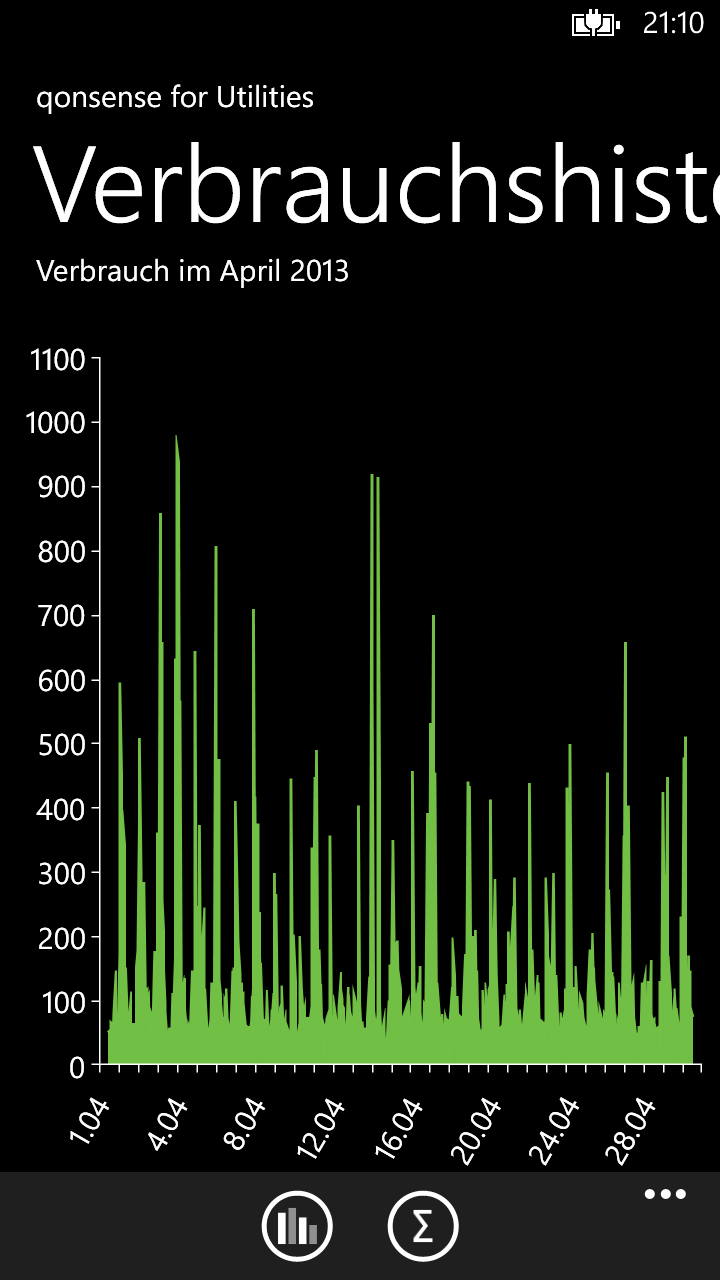Expand the app bar ellipsis menu

pyautogui.click(x=665, y=1194)
